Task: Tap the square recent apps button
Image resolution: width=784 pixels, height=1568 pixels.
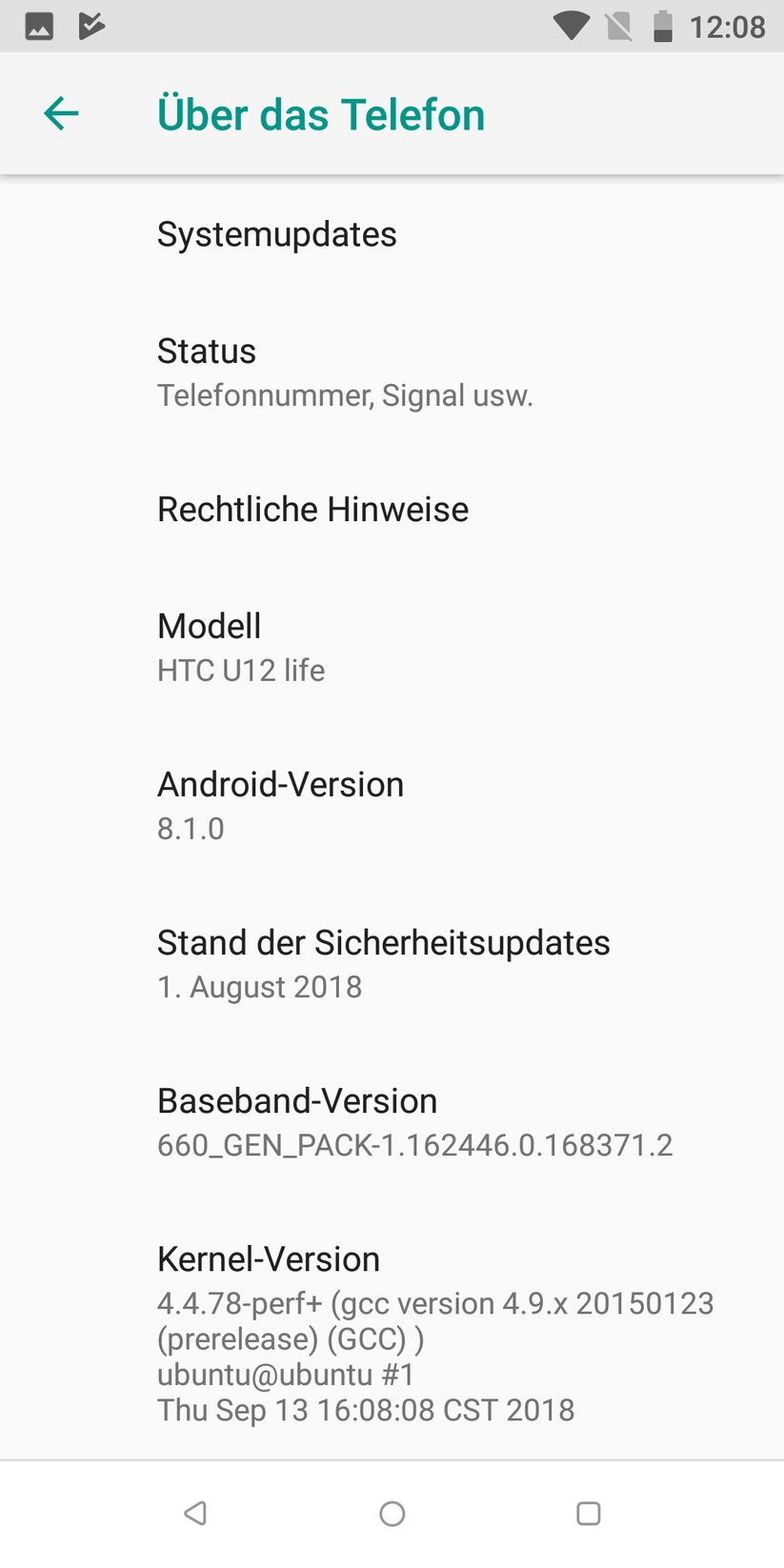Action: (588, 1513)
